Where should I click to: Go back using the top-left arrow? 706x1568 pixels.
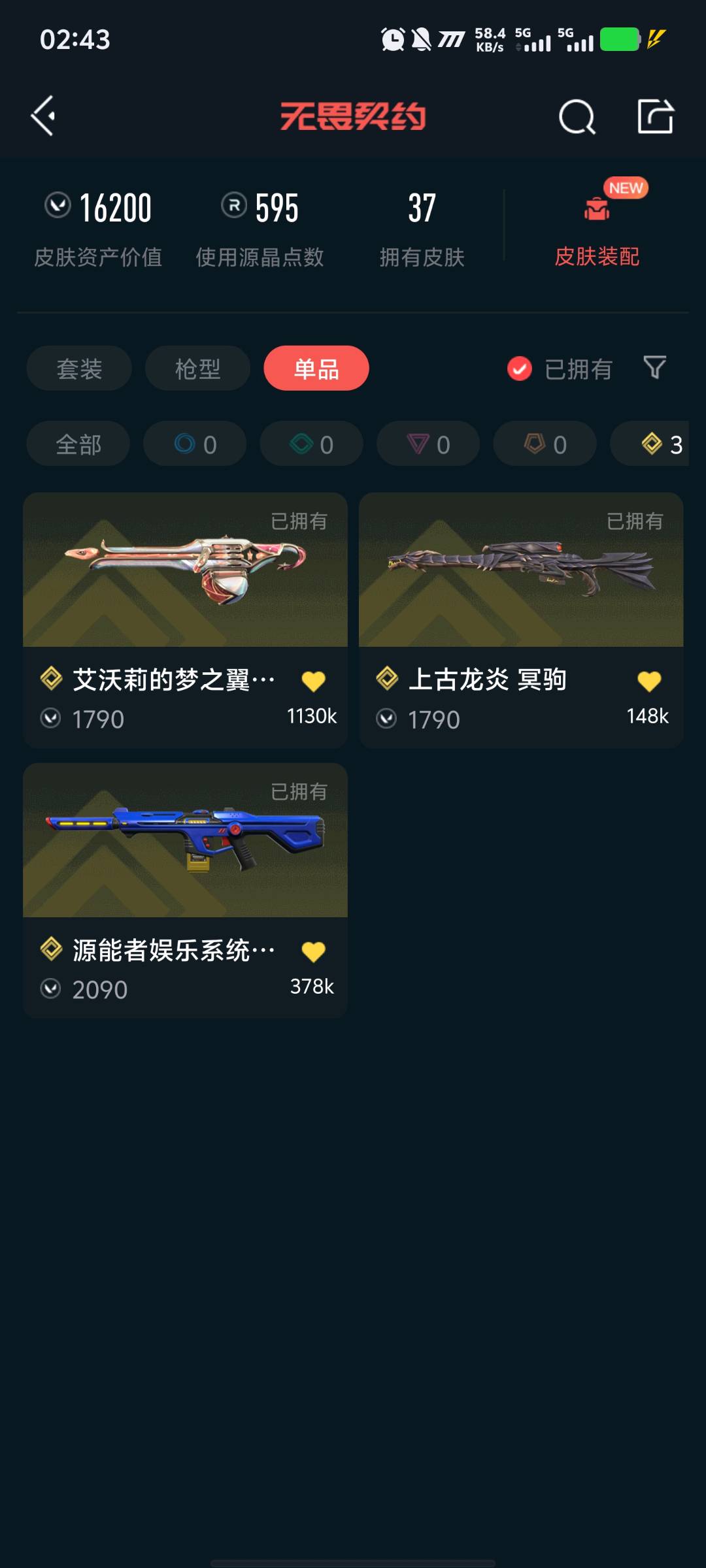pyautogui.click(x=43, y=116)
